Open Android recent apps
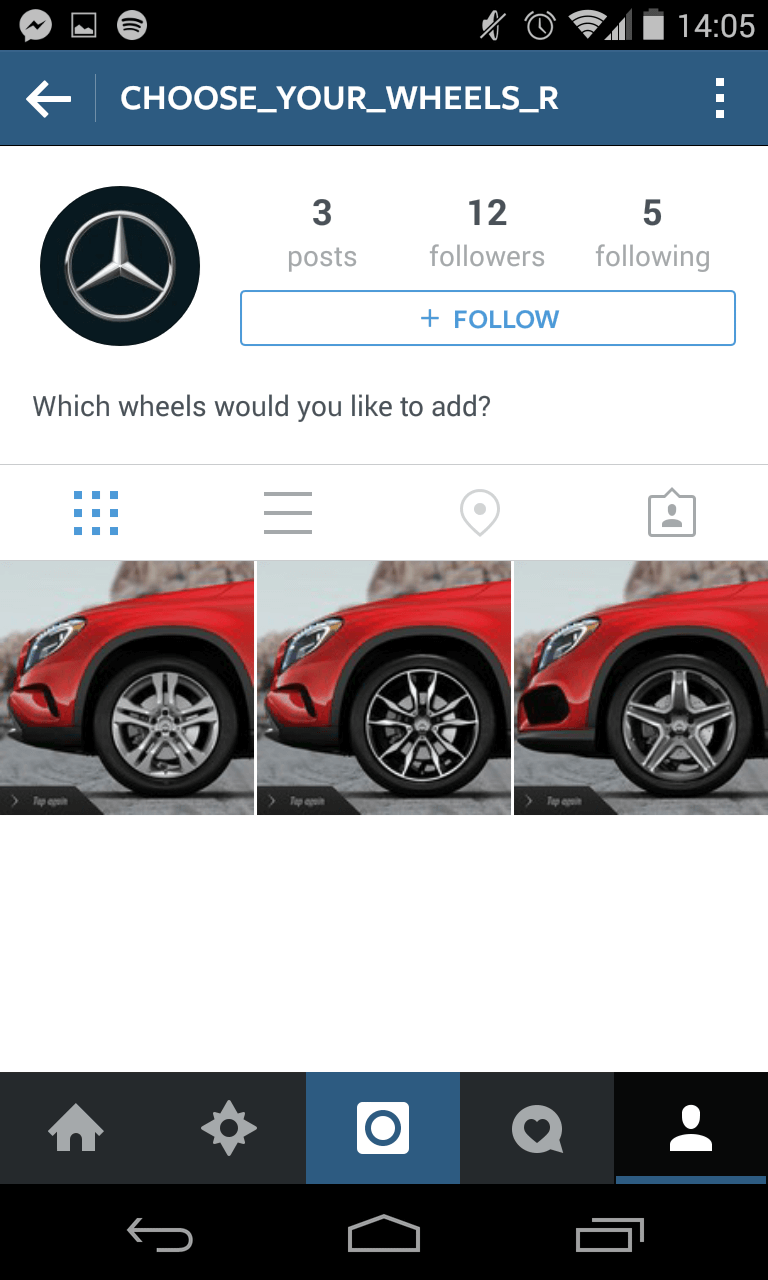This screenshot has height=1280, width=768. click(609, 1235)
